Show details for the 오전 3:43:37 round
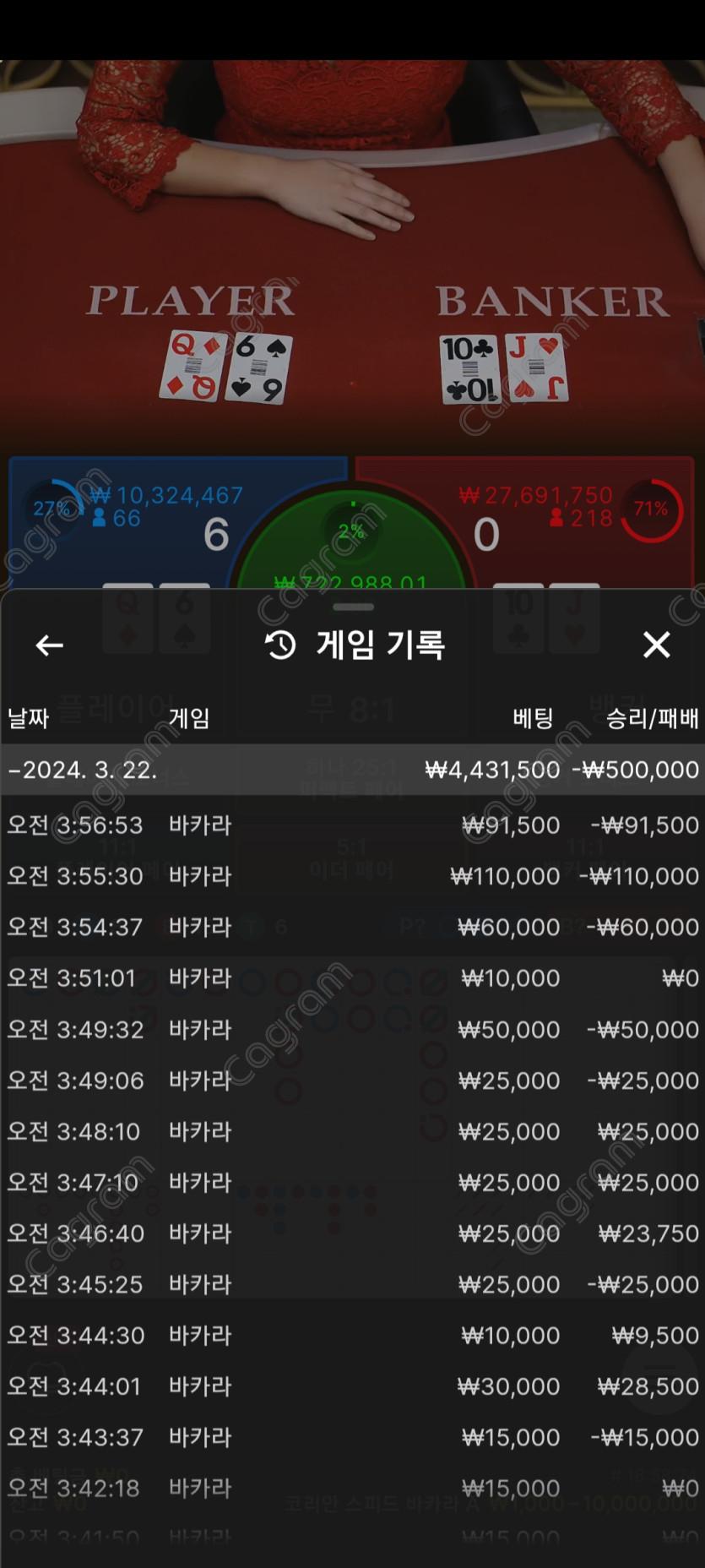 pyautogui.click(x=352, y=1437)
